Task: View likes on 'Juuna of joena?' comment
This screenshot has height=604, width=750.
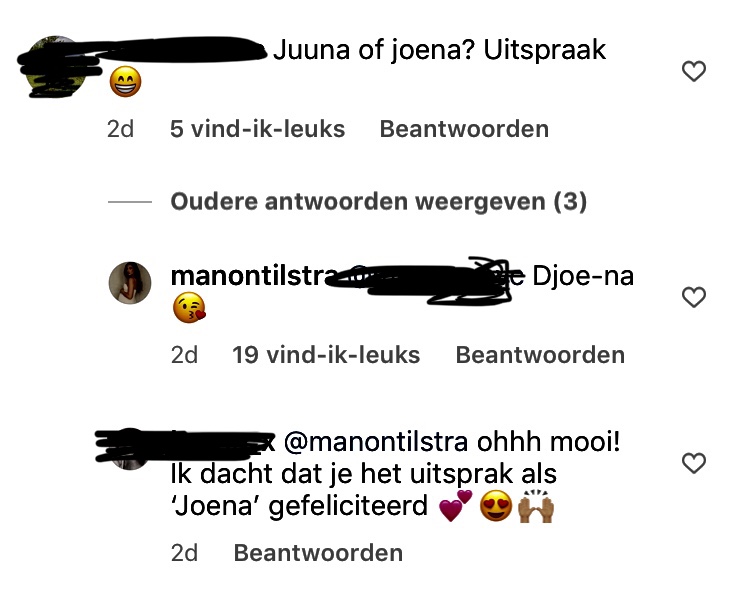Action: pos(257,129)
